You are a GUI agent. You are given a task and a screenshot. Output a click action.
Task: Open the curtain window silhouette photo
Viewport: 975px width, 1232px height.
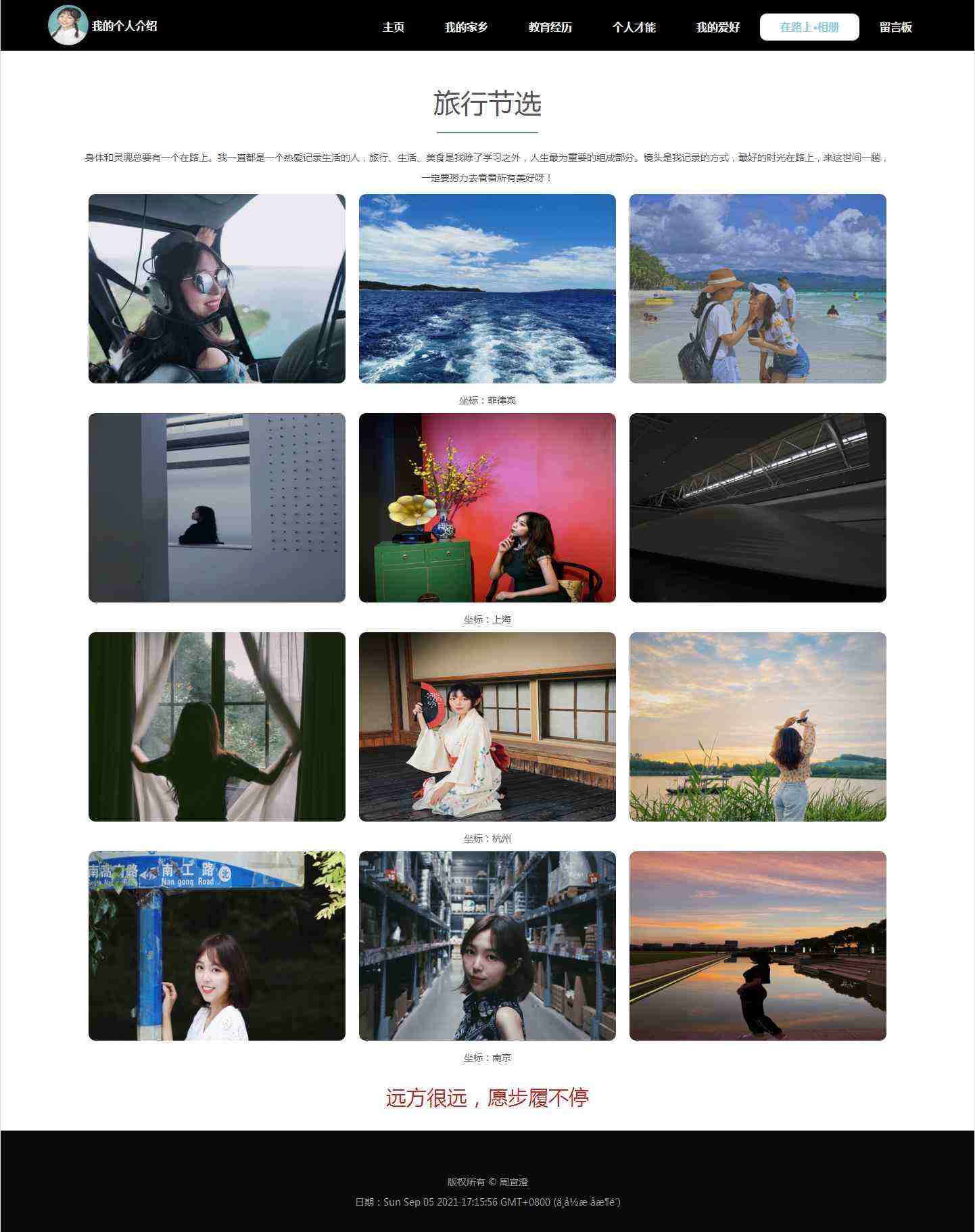point(216,727)
